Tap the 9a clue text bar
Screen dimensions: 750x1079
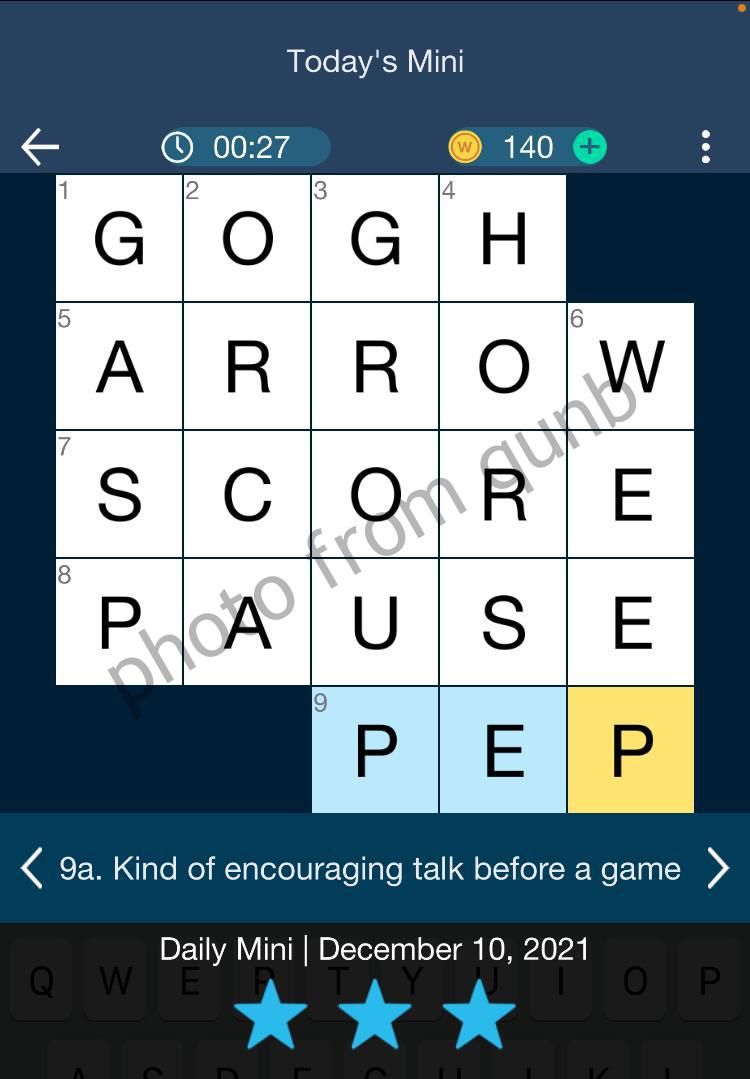coord(370,868)
